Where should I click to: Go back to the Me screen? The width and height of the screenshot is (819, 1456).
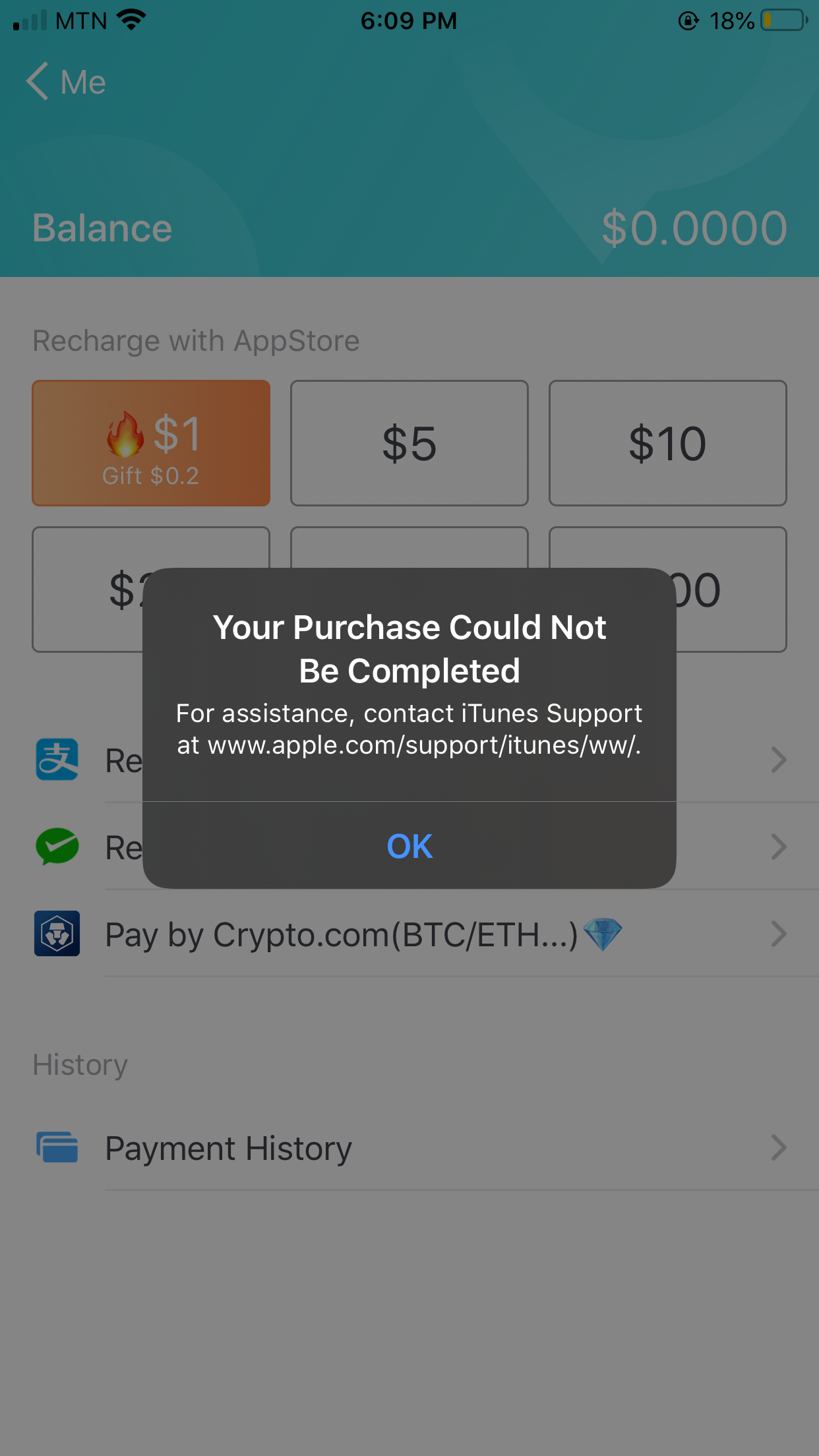pyautogui.click(x=66, y=82)
